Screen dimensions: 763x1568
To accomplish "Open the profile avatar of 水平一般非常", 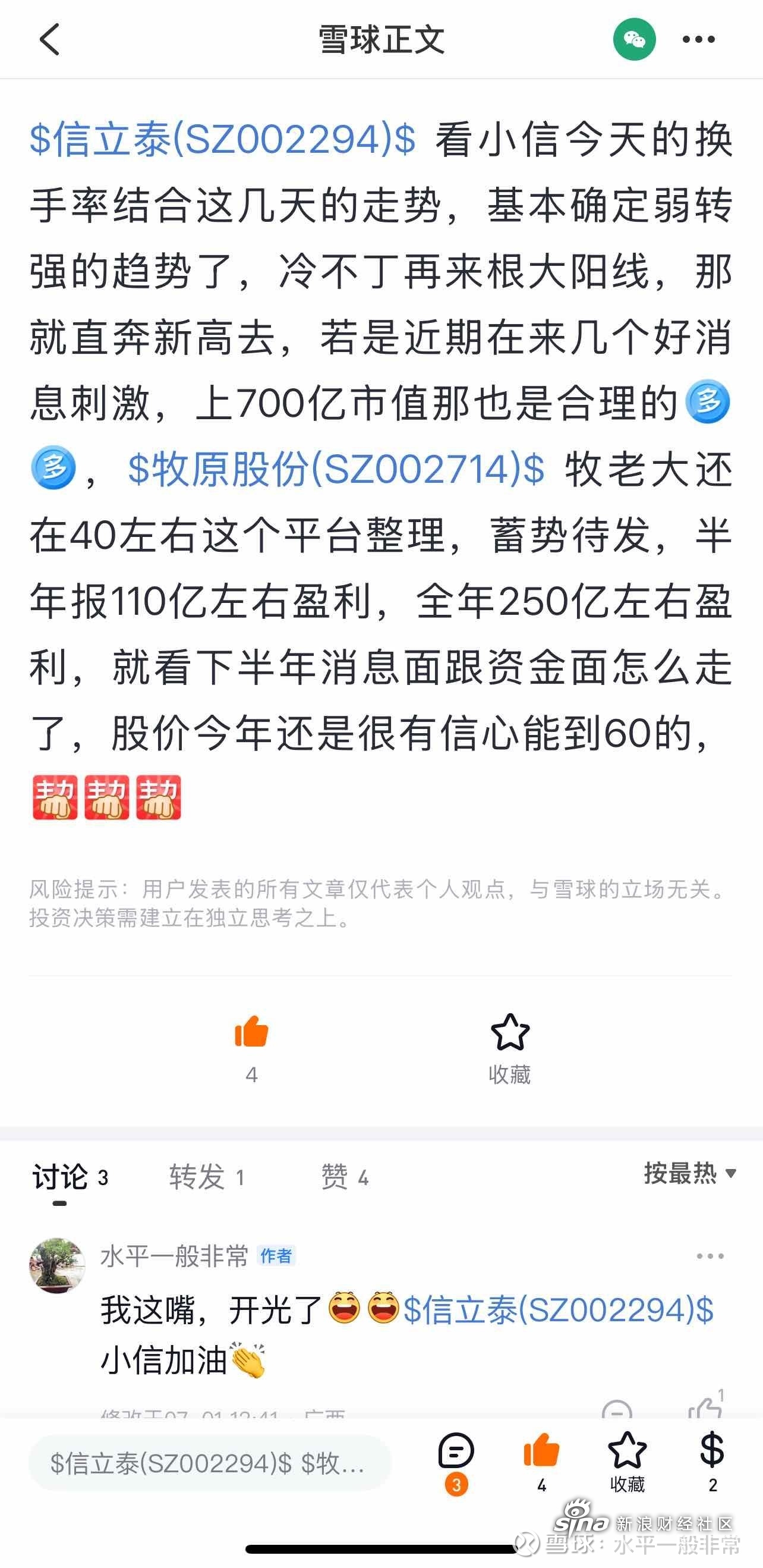I will tap(57, 1265).
